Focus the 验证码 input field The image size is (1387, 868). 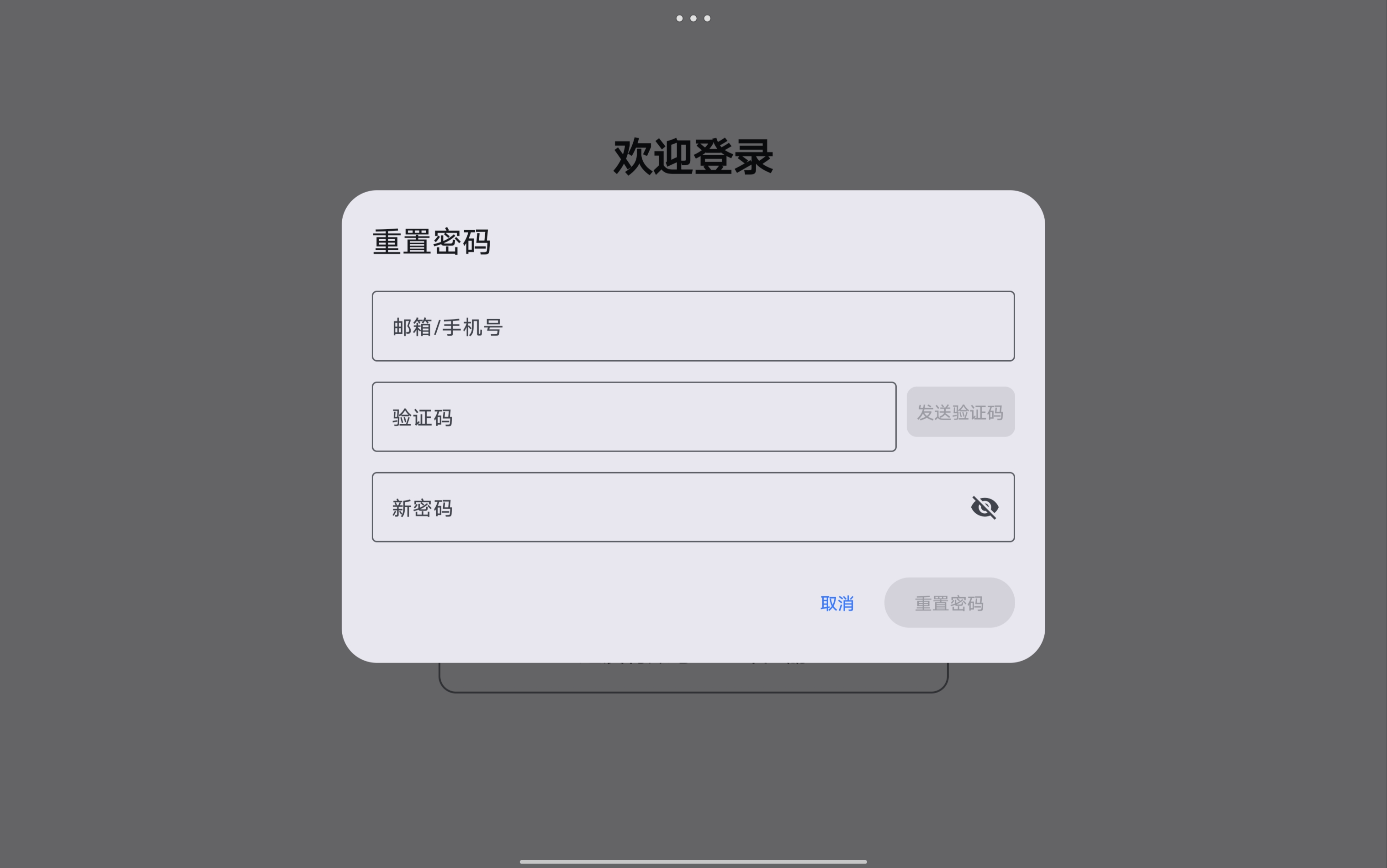click(x=634, y=417)
